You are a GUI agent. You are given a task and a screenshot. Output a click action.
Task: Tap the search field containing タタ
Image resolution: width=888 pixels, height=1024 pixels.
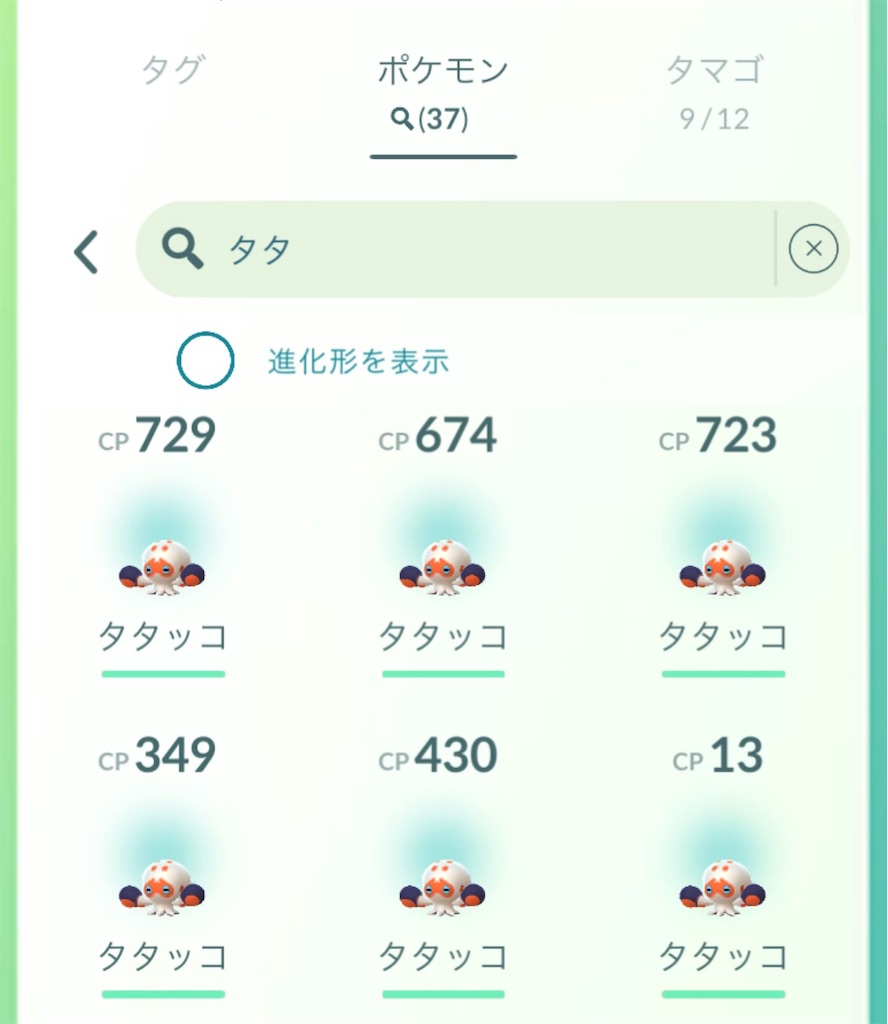pos(470,250)
